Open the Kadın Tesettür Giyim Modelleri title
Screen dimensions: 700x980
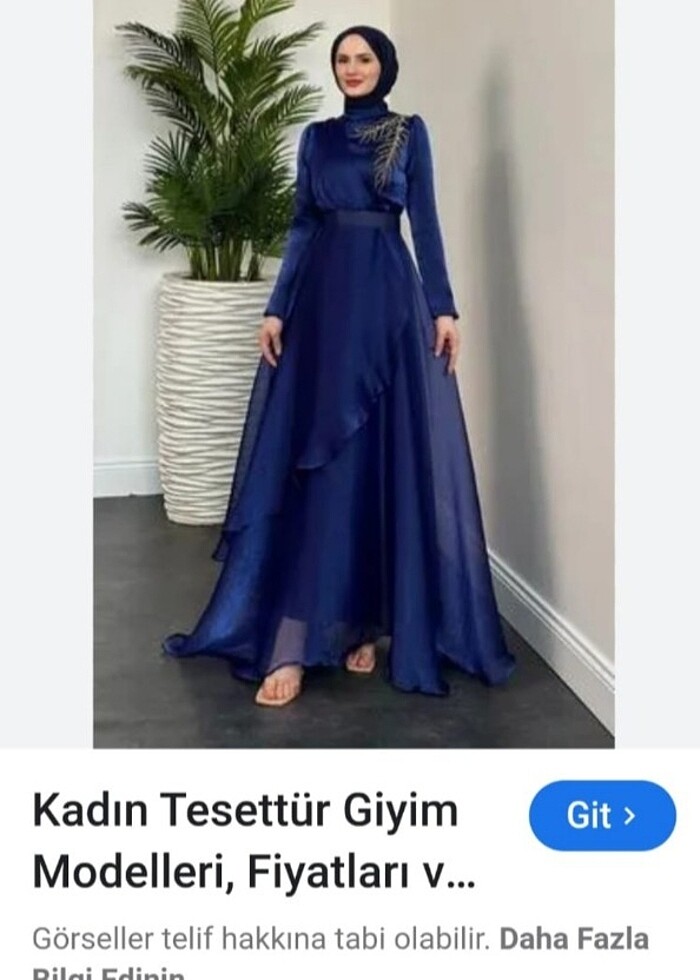coord(245,840)
